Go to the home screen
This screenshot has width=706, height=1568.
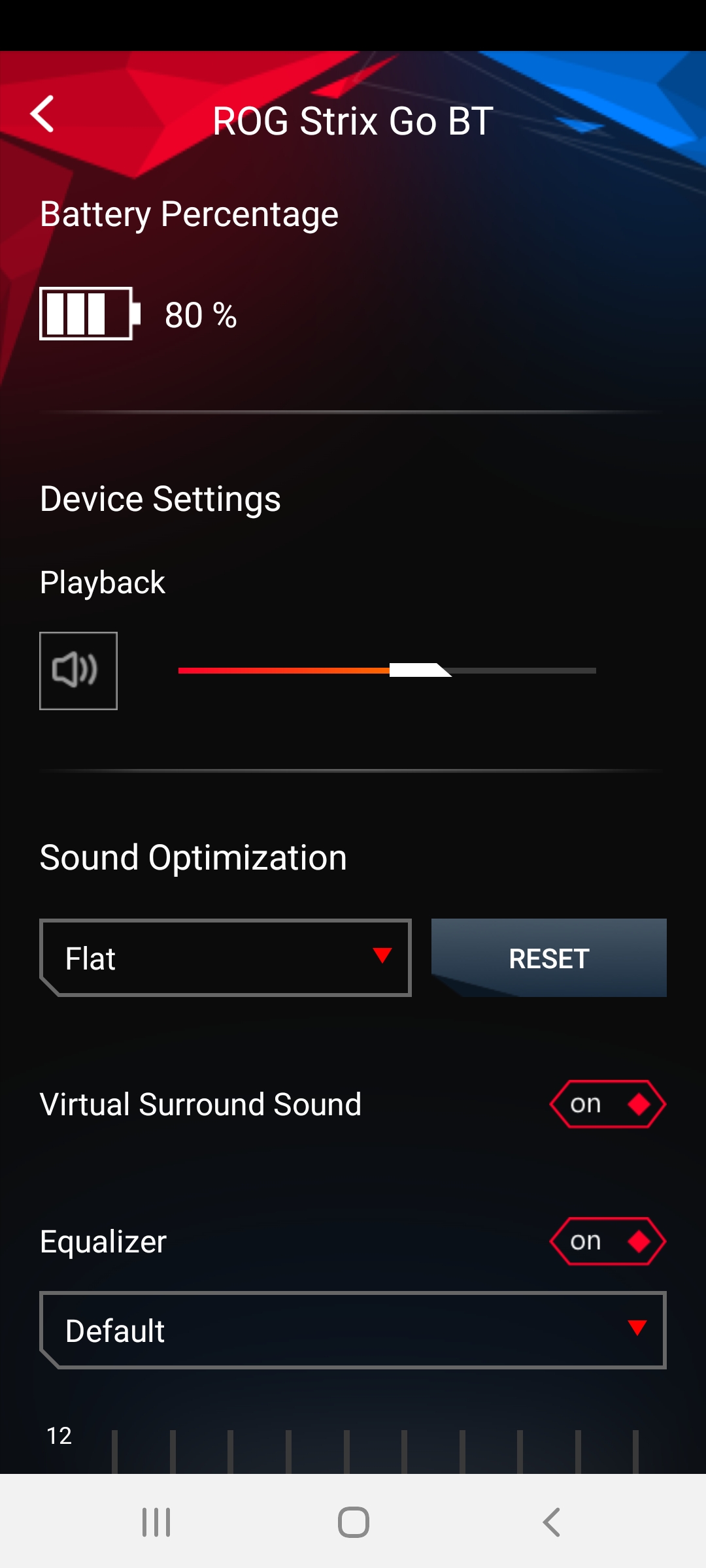[x=353, y=1522]
